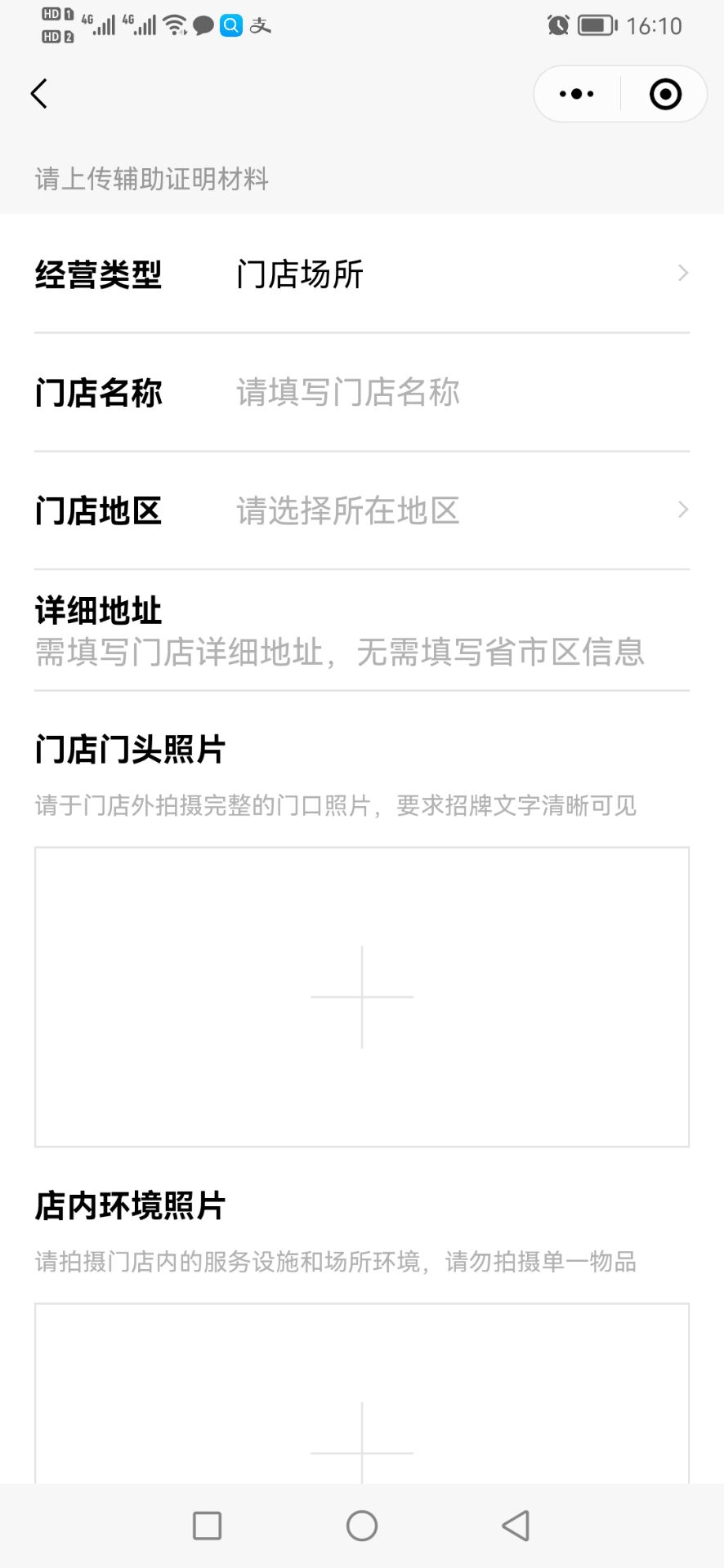Select the 门店地区 region
This screenshot has width=724, height=1568.
coord(362,510)
